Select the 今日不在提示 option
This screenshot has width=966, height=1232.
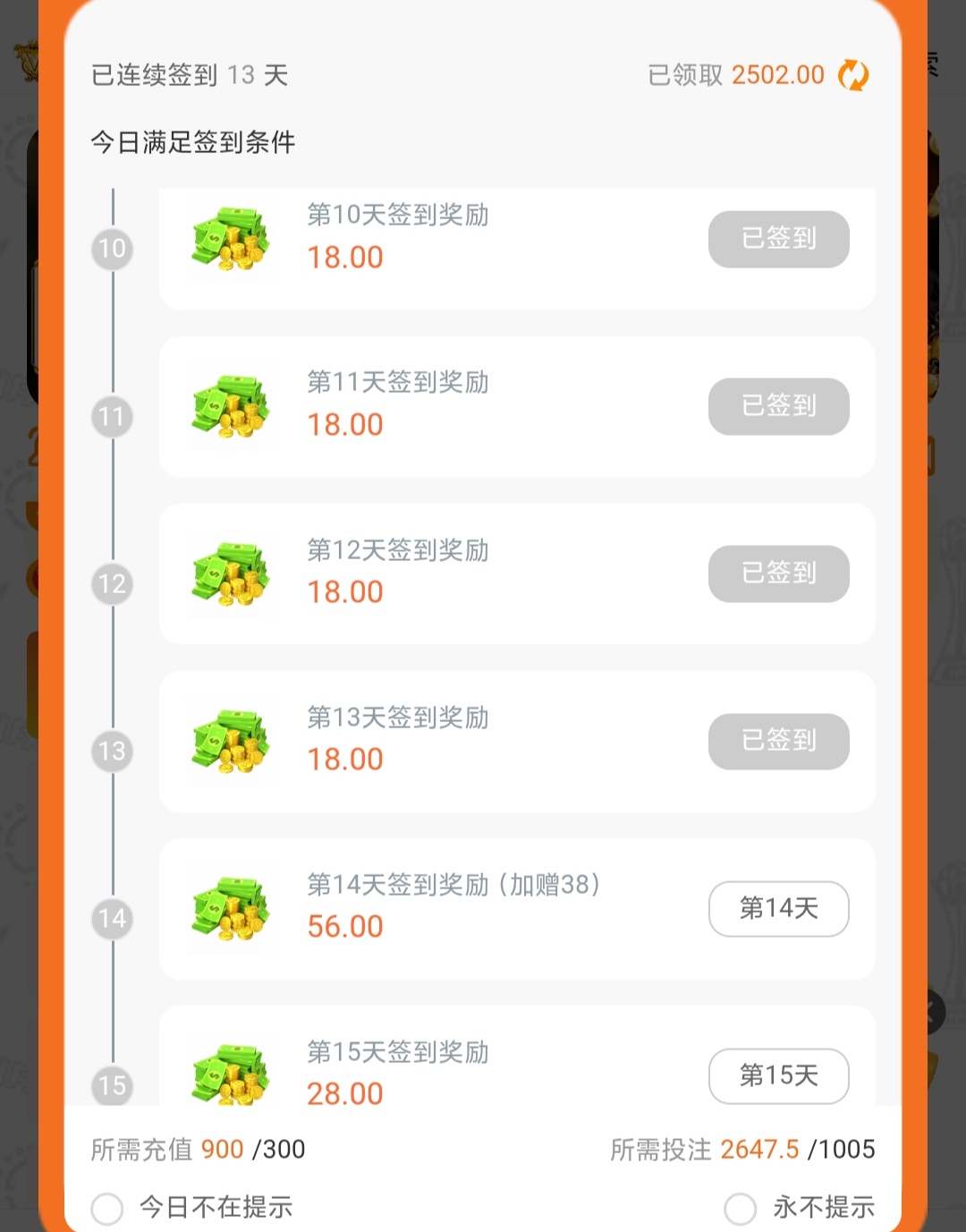click(107, 1208)
